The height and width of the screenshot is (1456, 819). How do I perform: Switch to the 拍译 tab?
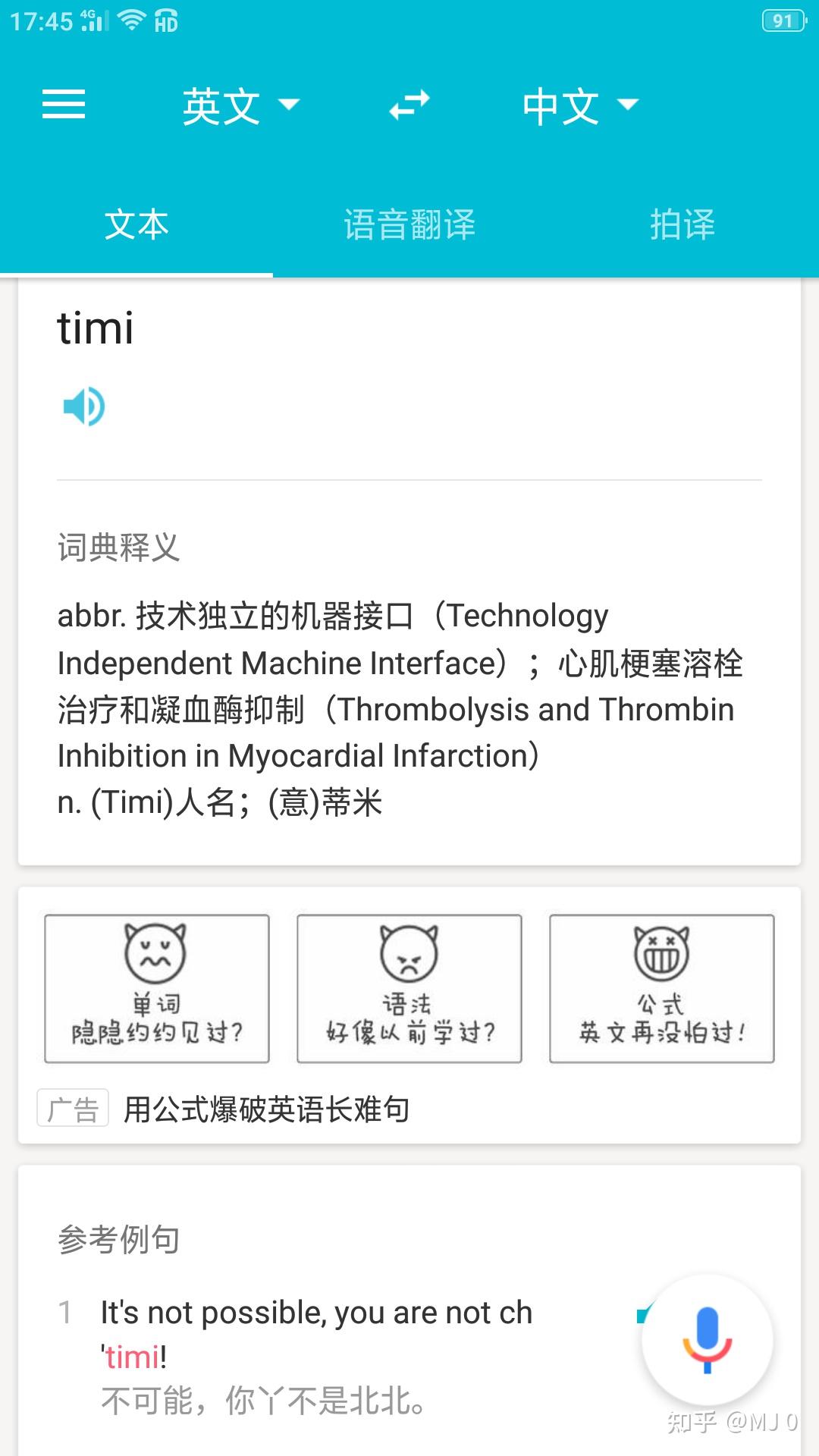tap(682, 224)
